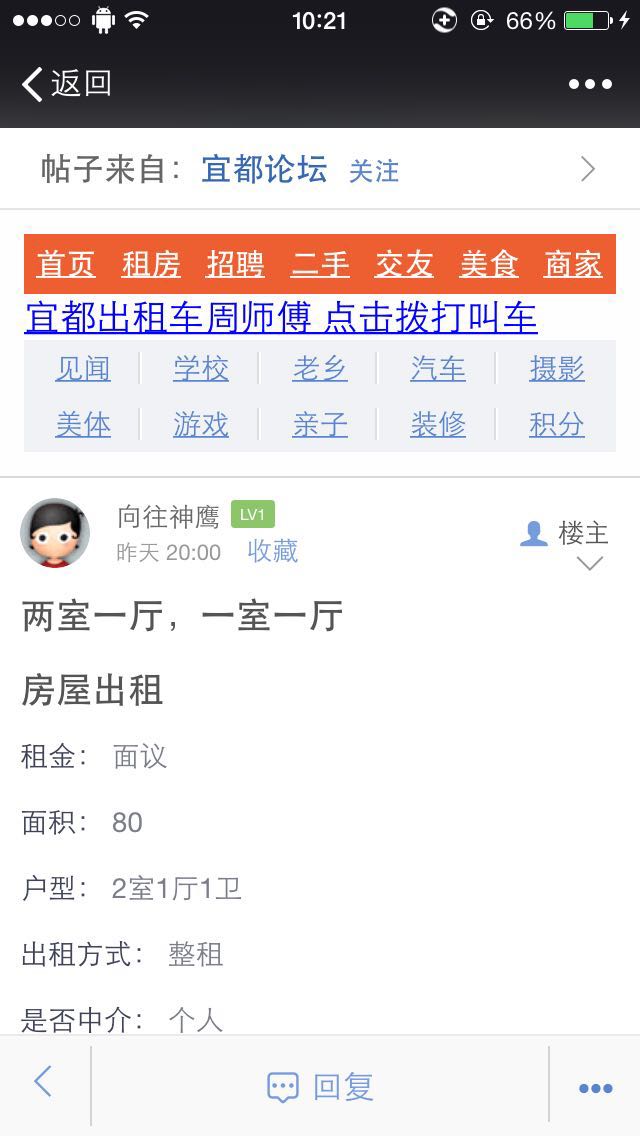Go to 首页 in the orange nav
The image size is (640, 1136).
[66, 264]
